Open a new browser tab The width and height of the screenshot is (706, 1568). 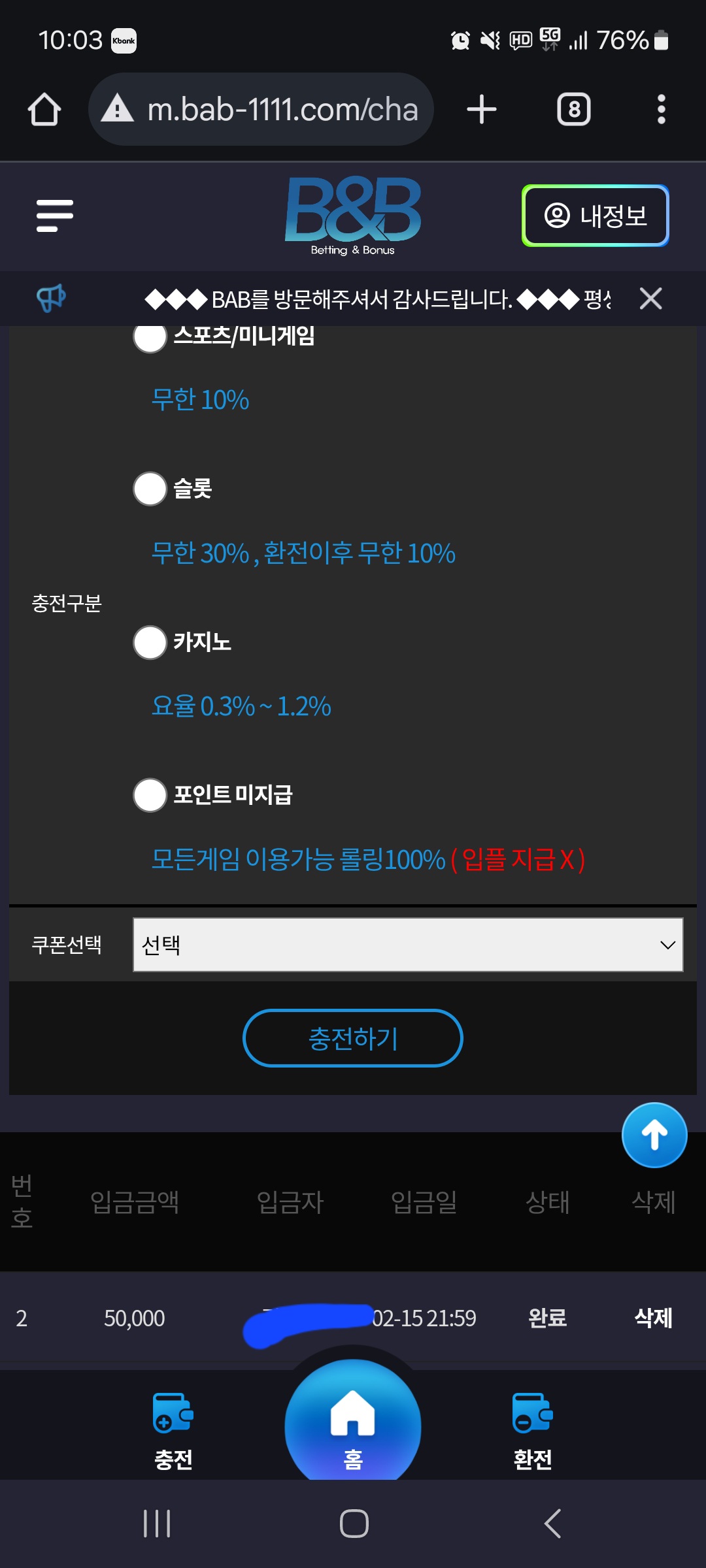[482, 109]
